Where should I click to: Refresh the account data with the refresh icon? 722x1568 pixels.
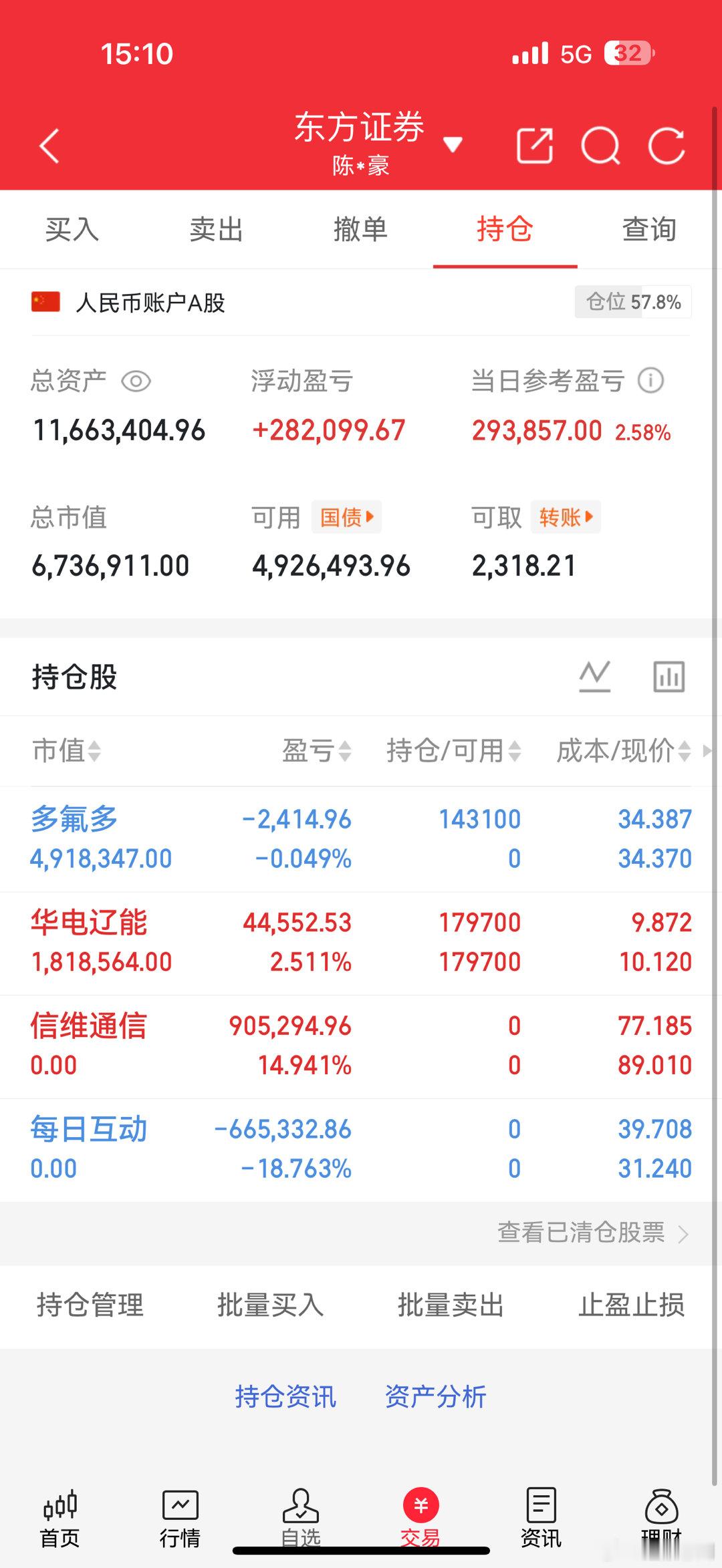667,144
